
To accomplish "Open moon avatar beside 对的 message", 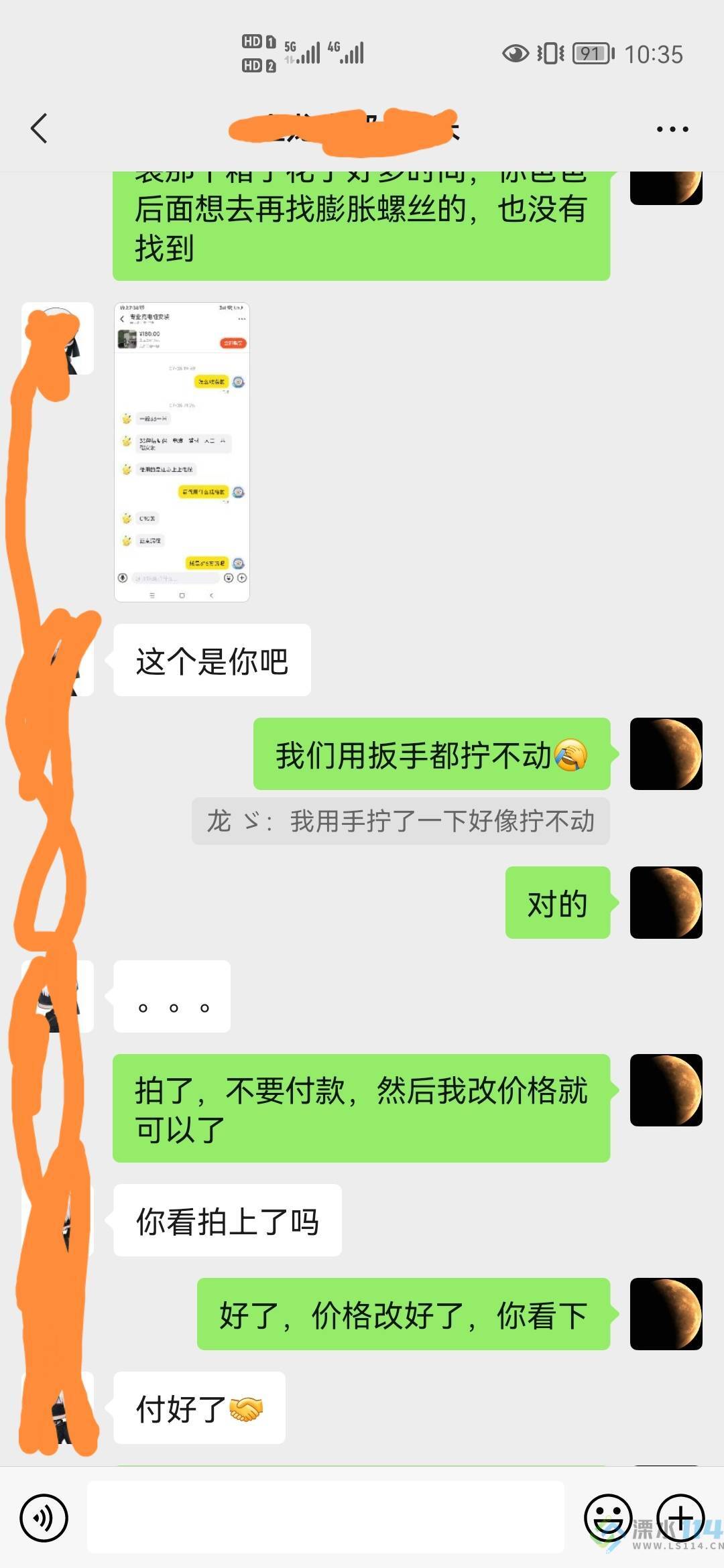I will 666,903.
